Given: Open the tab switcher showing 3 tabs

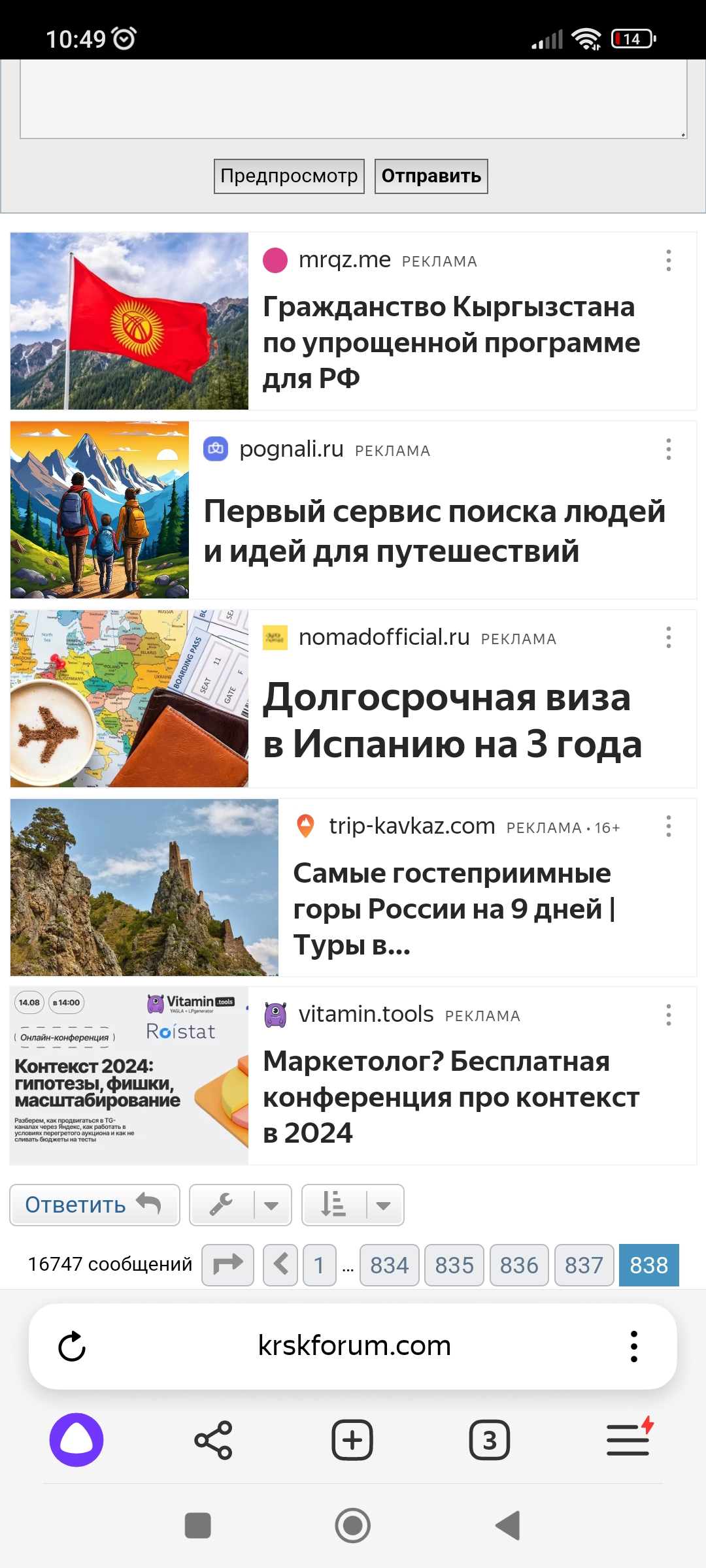Looking at the screenshot, I should (489, 1440).
